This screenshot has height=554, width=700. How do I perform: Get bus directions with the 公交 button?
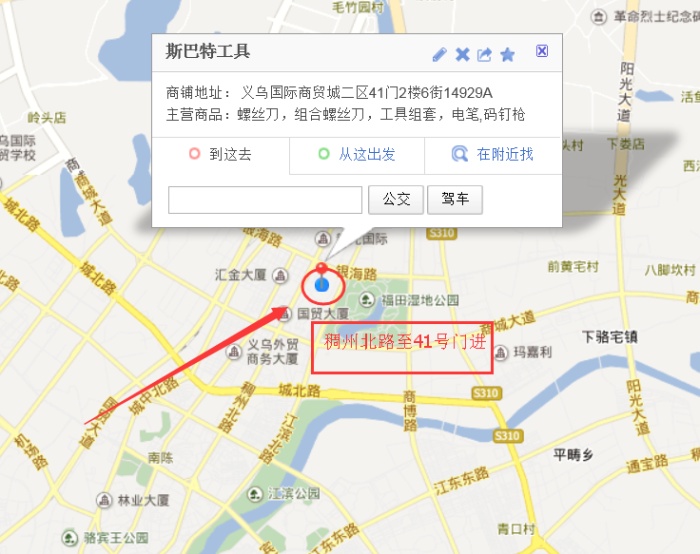tap(396, 200)
